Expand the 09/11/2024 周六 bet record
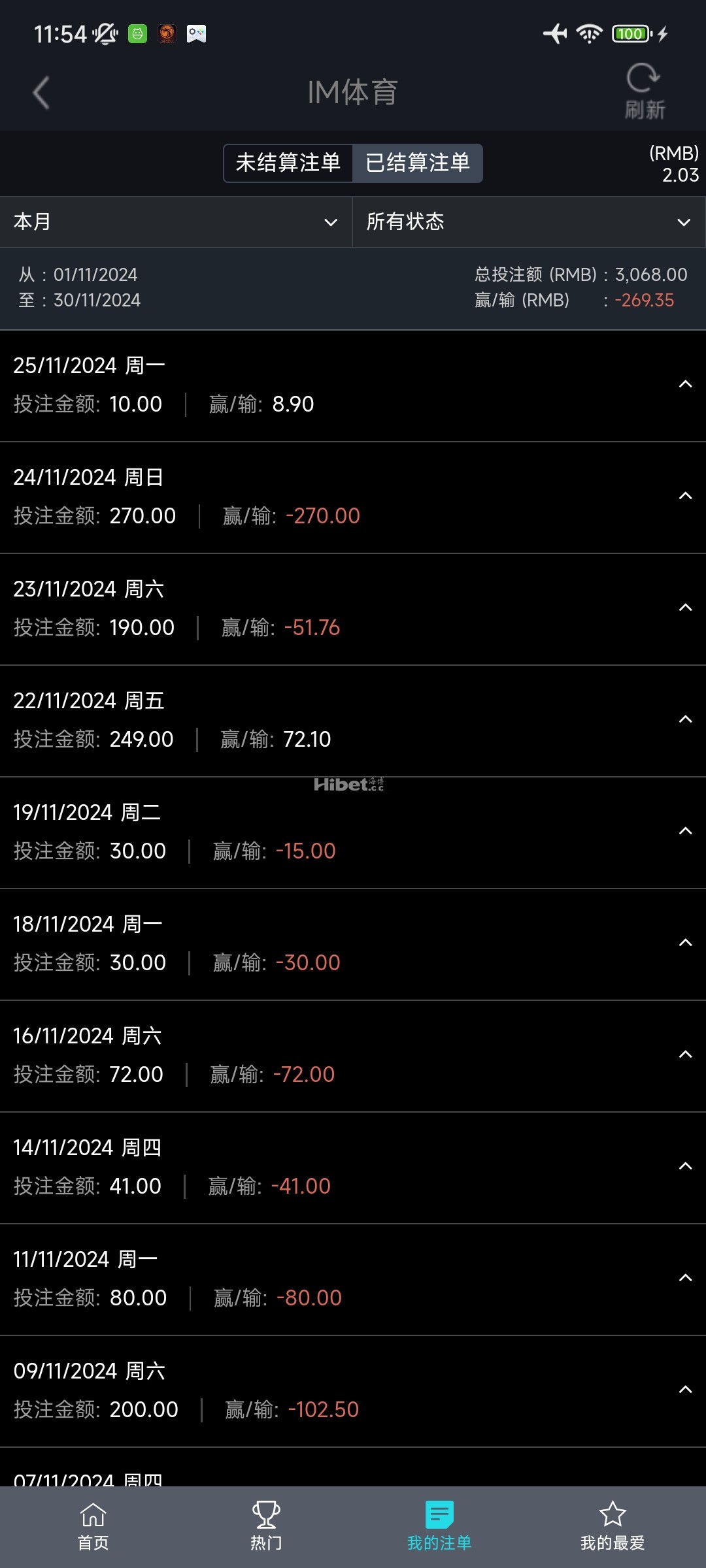Image resolution: width=706 pixels, height=1568 pixels. (685, 1390)
